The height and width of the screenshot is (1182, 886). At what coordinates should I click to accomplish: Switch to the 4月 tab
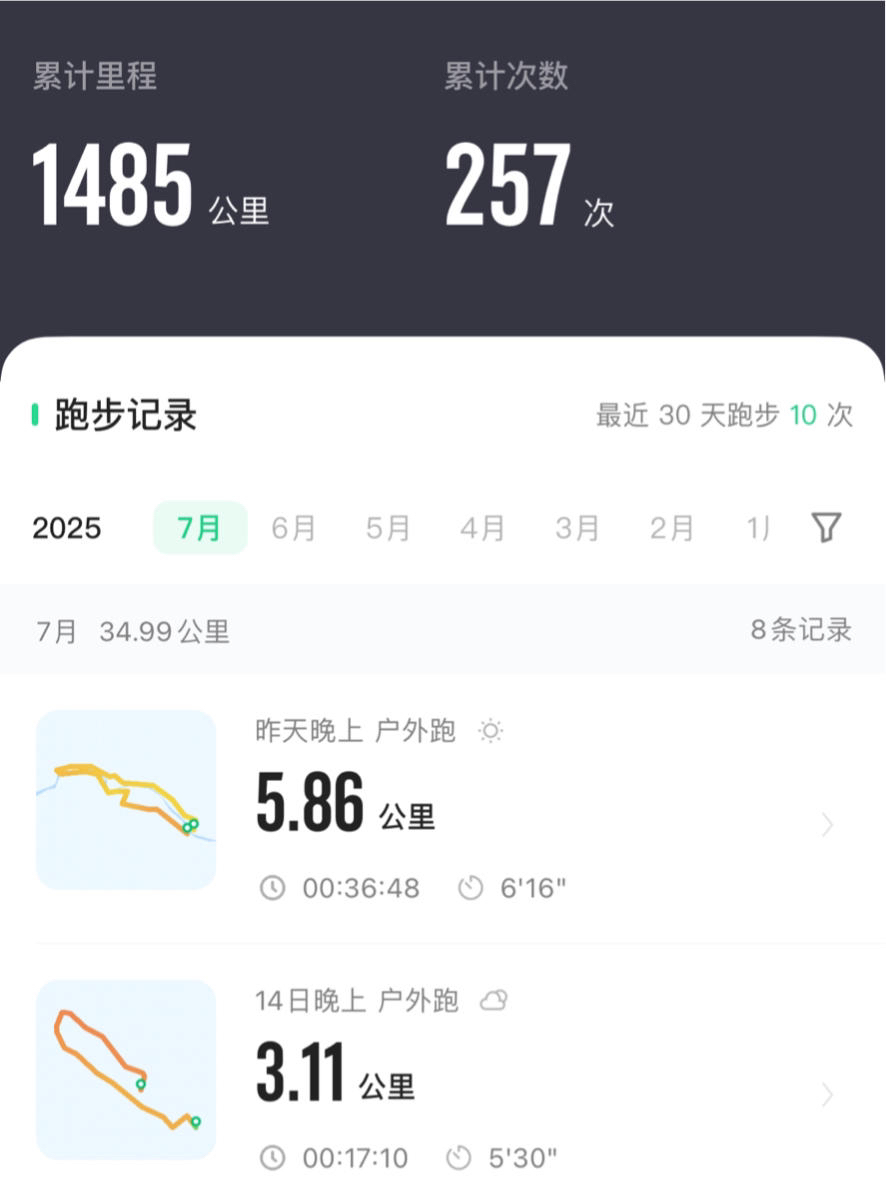pyautogui.click(x=482, y=528)
